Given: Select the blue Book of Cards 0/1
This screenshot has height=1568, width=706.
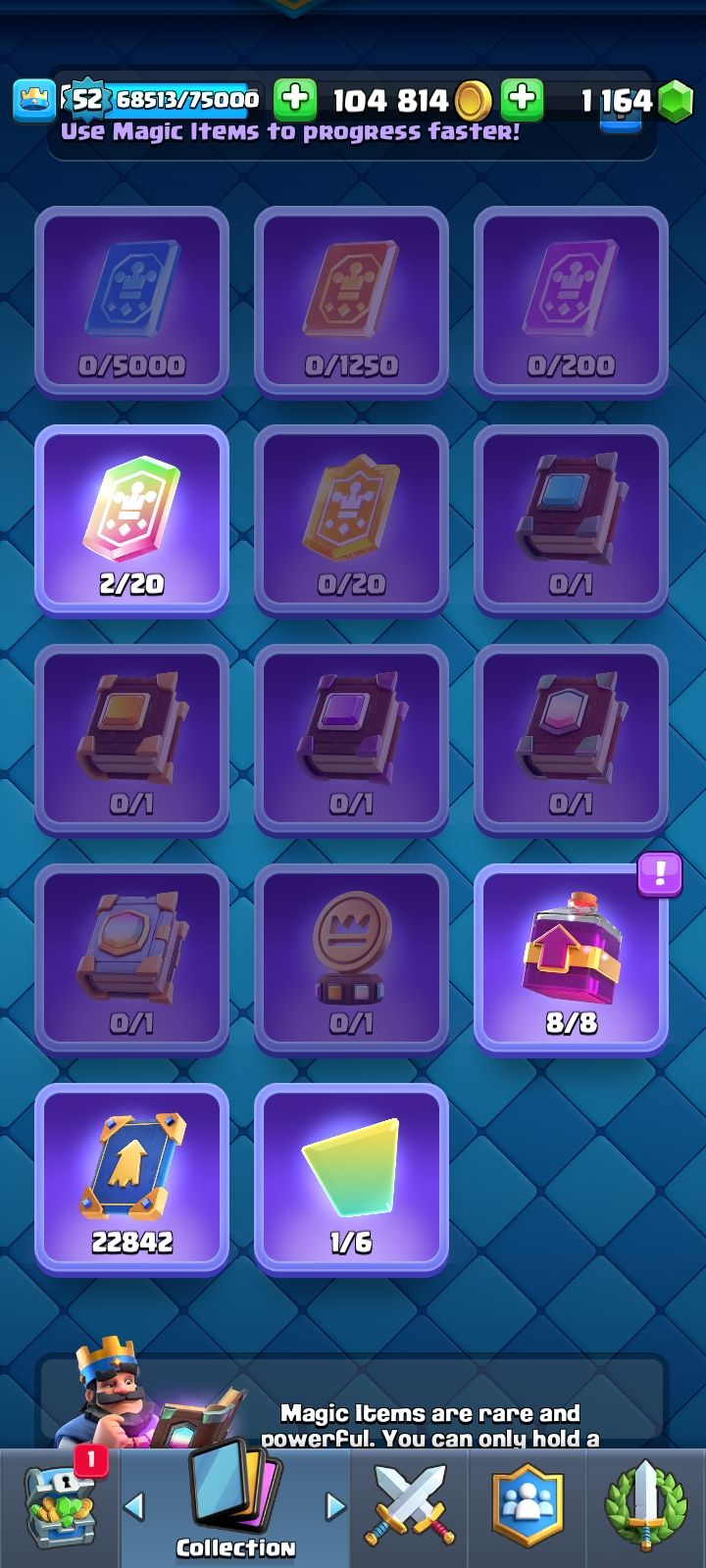Looking at the screenshot, I should [x=571, y=520].
